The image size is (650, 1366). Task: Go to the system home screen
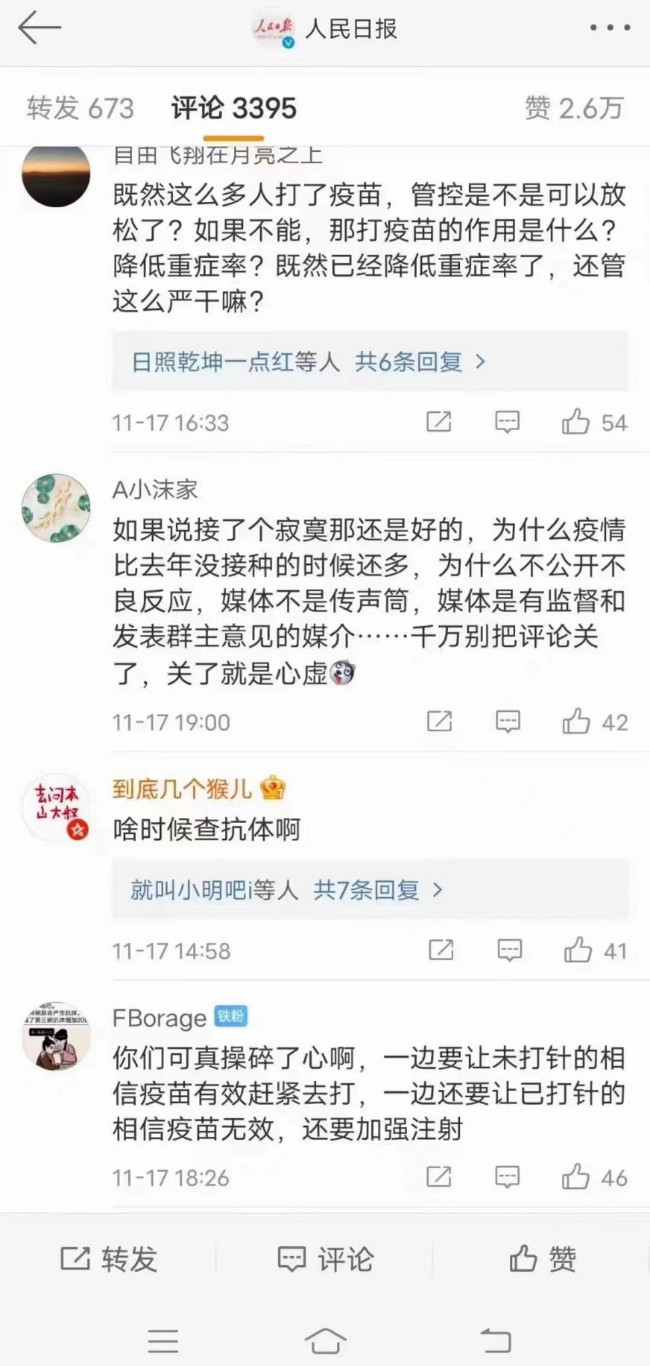tap(325, 1341)
